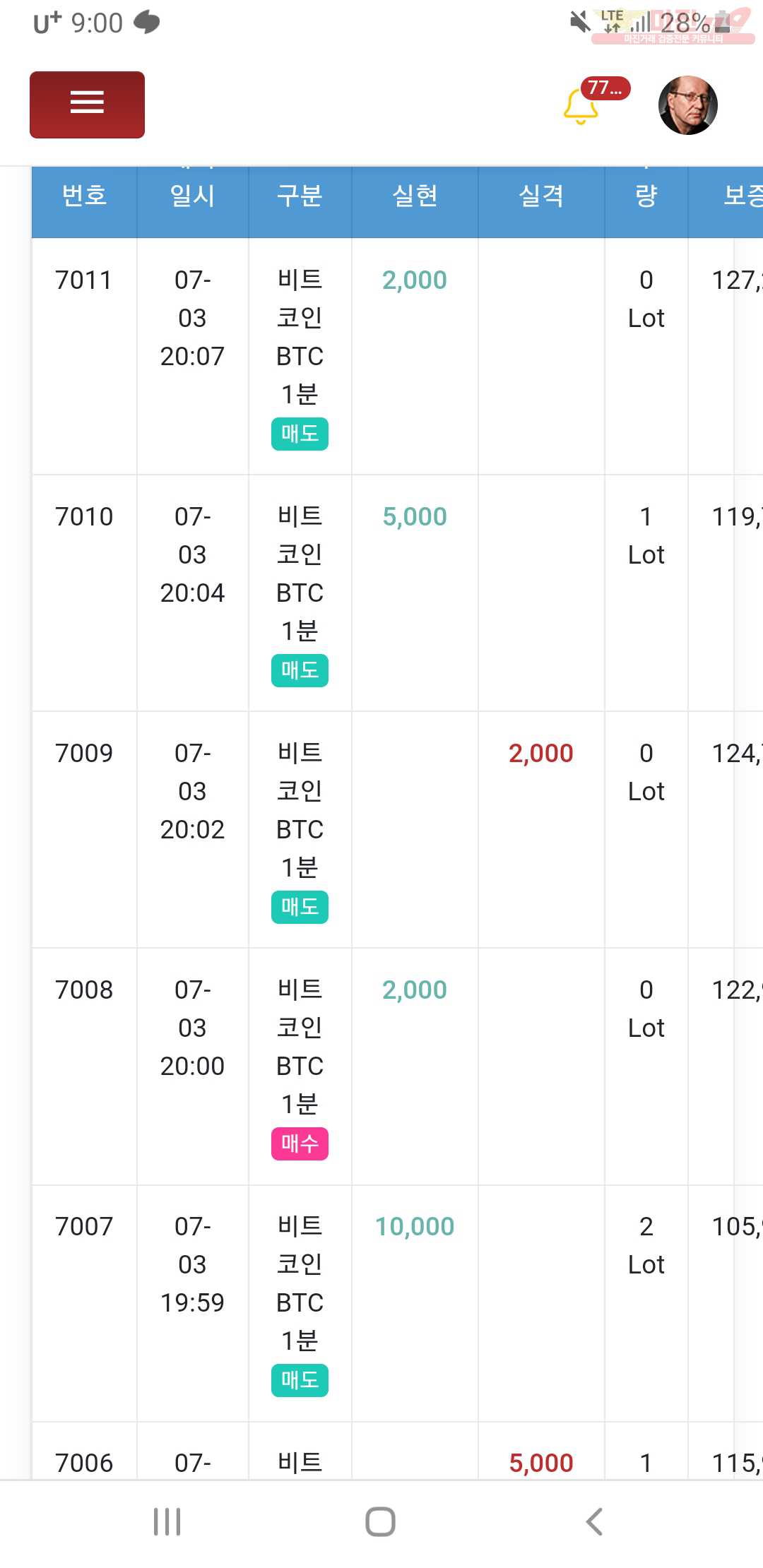Open the profile avatar
Screen dimensions: 763x1568
687,105
